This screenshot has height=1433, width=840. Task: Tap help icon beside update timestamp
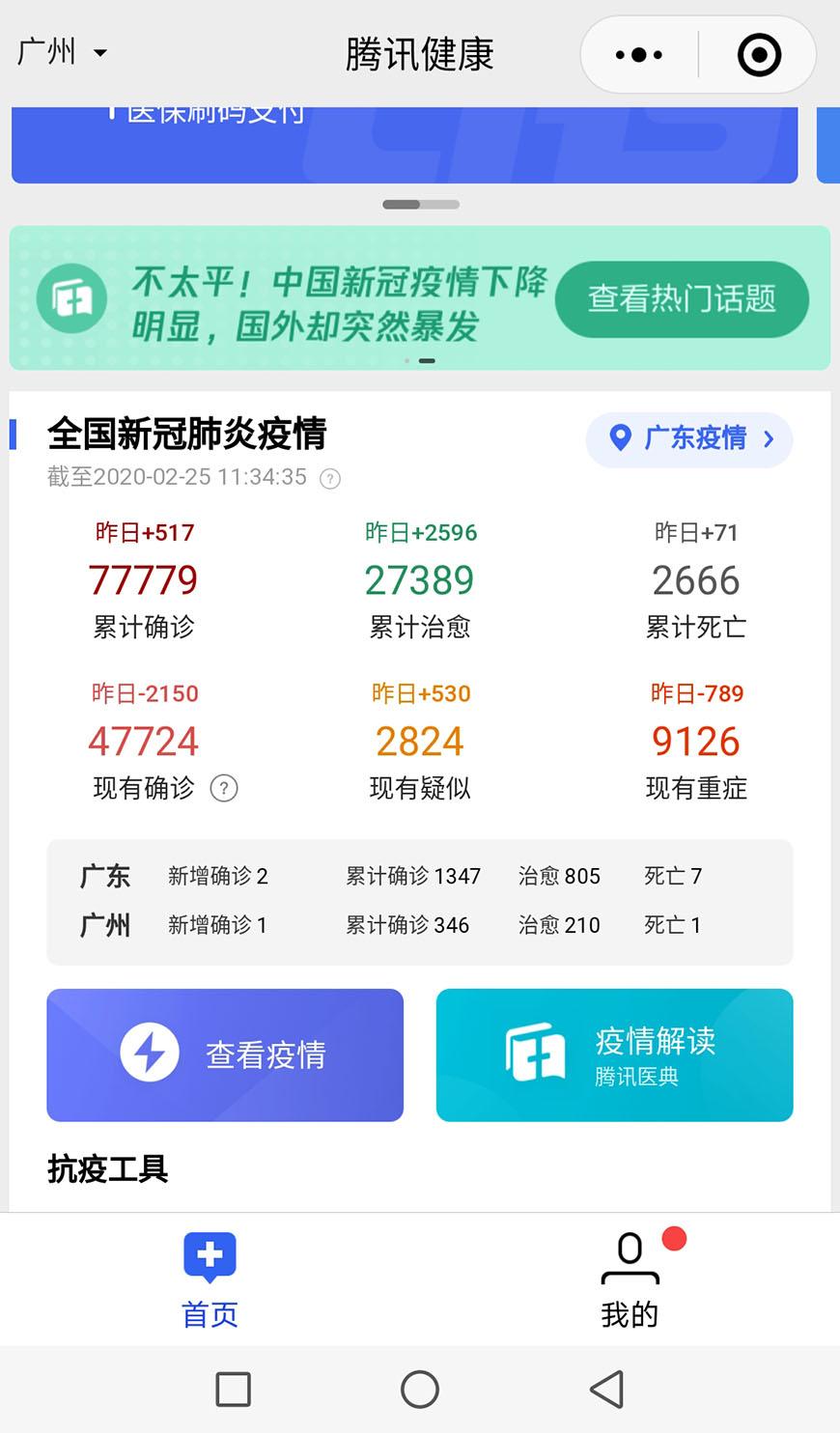330,479
